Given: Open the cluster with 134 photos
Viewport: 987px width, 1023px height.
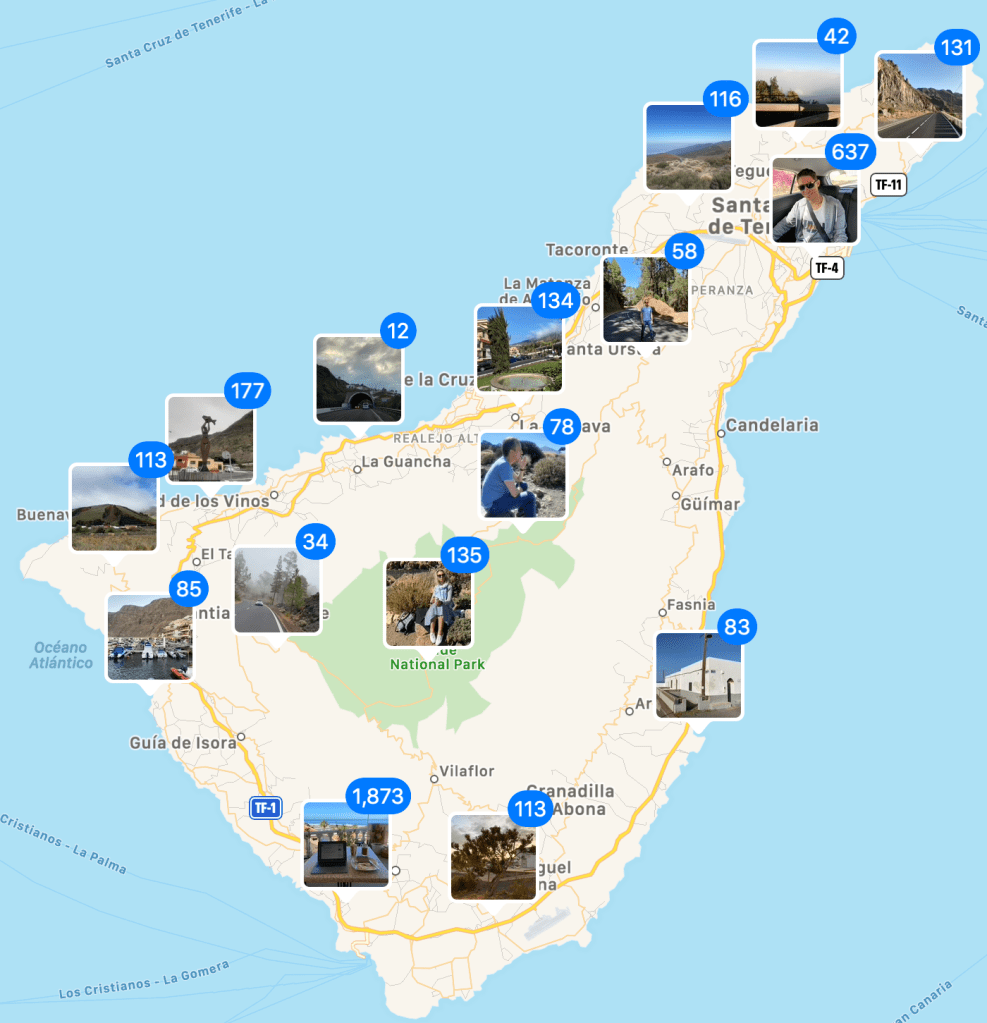Looking at the screenshot, I should (519, 348).
